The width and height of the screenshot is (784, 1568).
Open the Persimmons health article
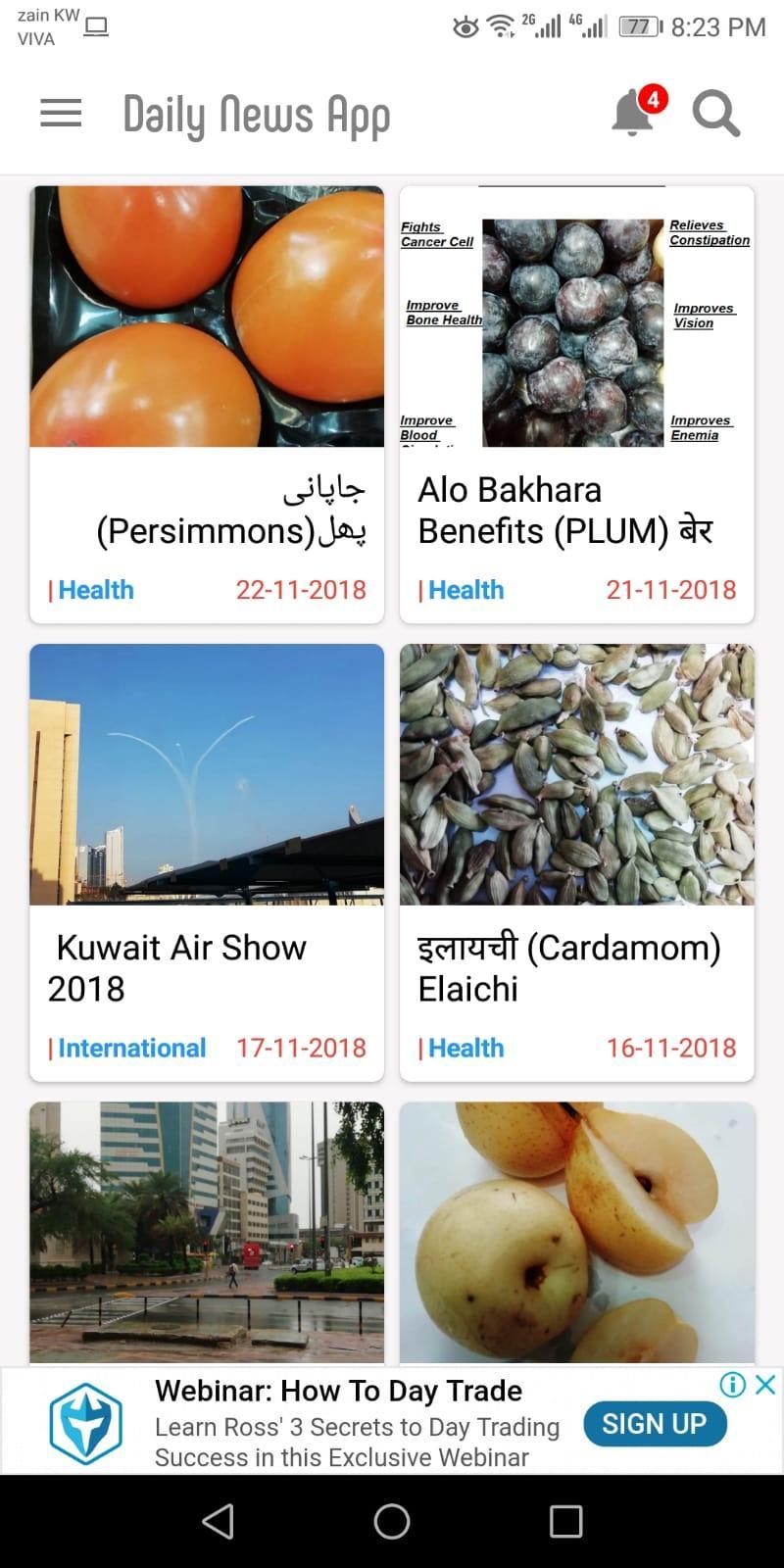click(x=207, y=404)
